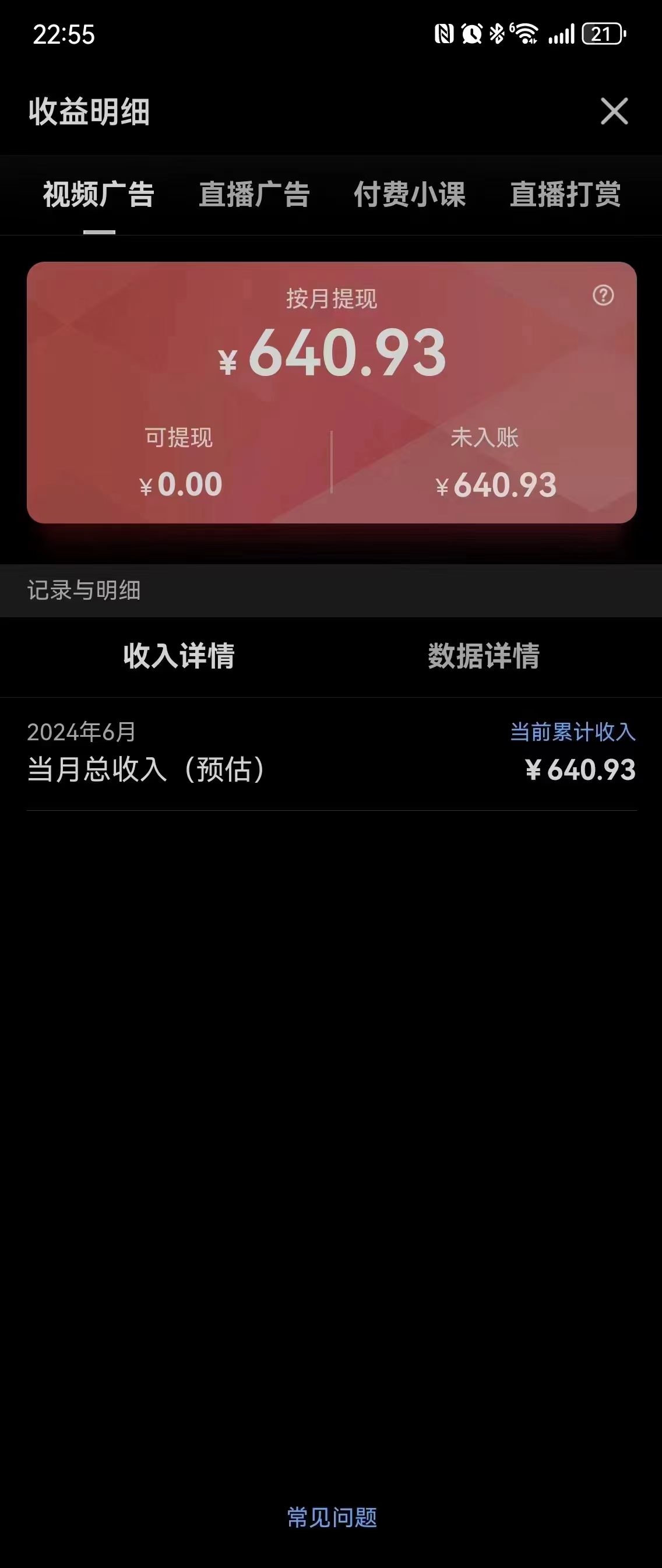Select the 收入详情 tab

pyautogui.click(x=179, y=656)
